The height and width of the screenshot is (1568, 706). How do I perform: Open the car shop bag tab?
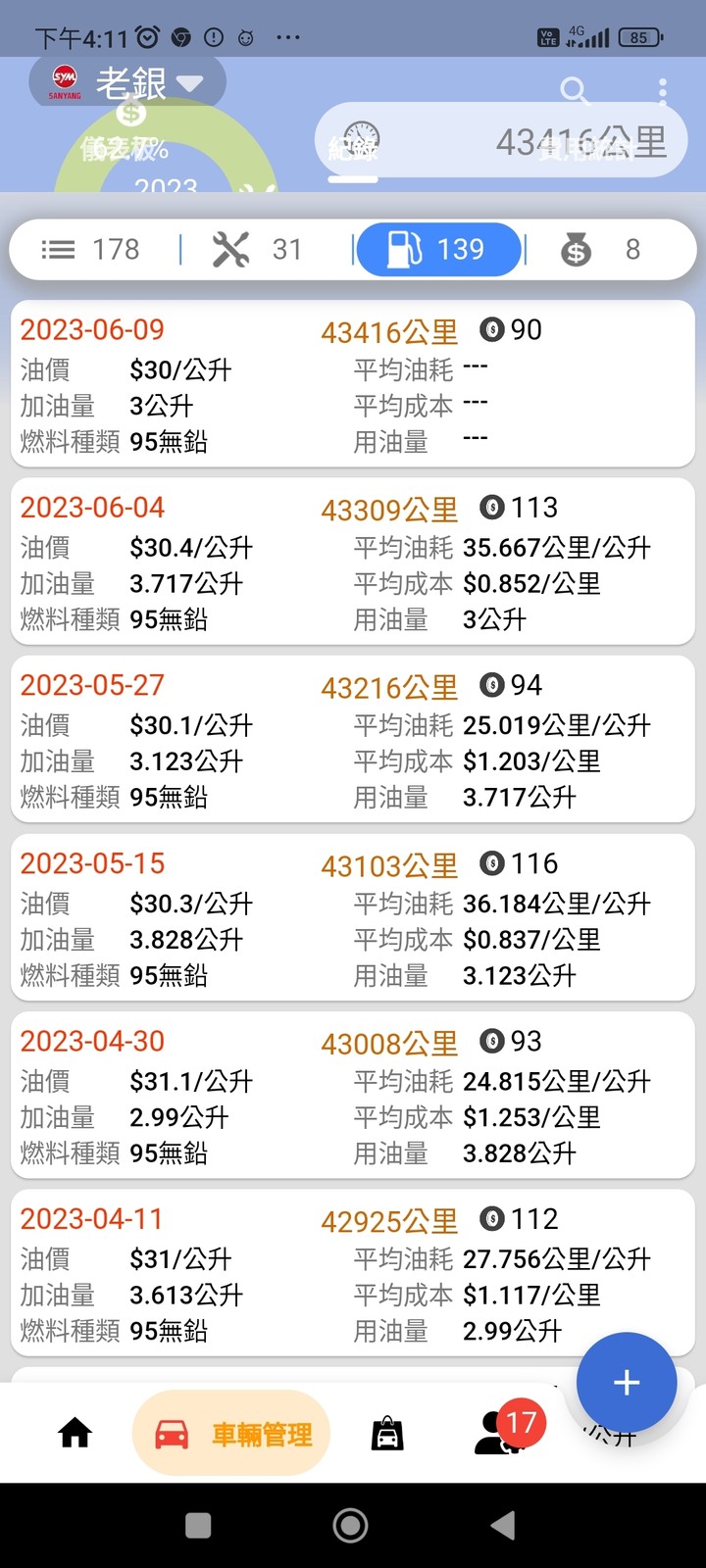[387, 1434]
